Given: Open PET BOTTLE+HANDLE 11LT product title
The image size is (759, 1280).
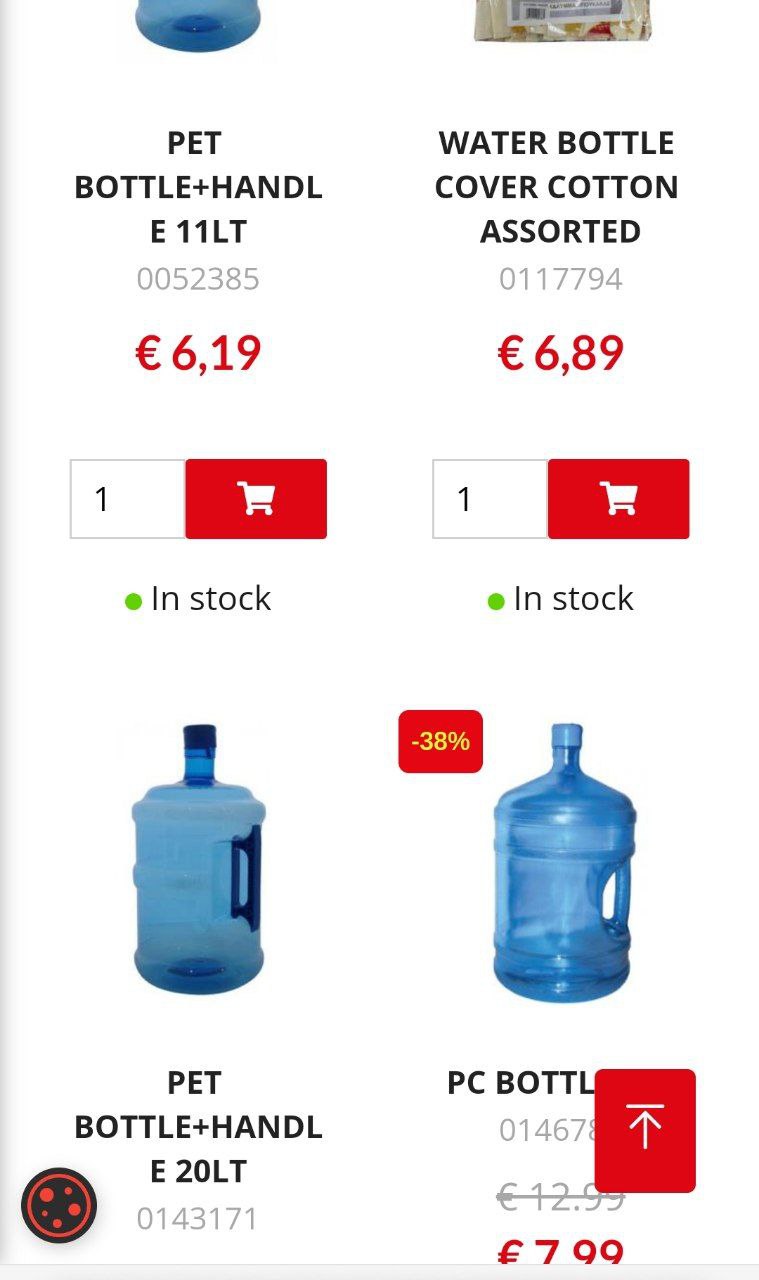Looking at the screenshot, I should click(198, 187).
